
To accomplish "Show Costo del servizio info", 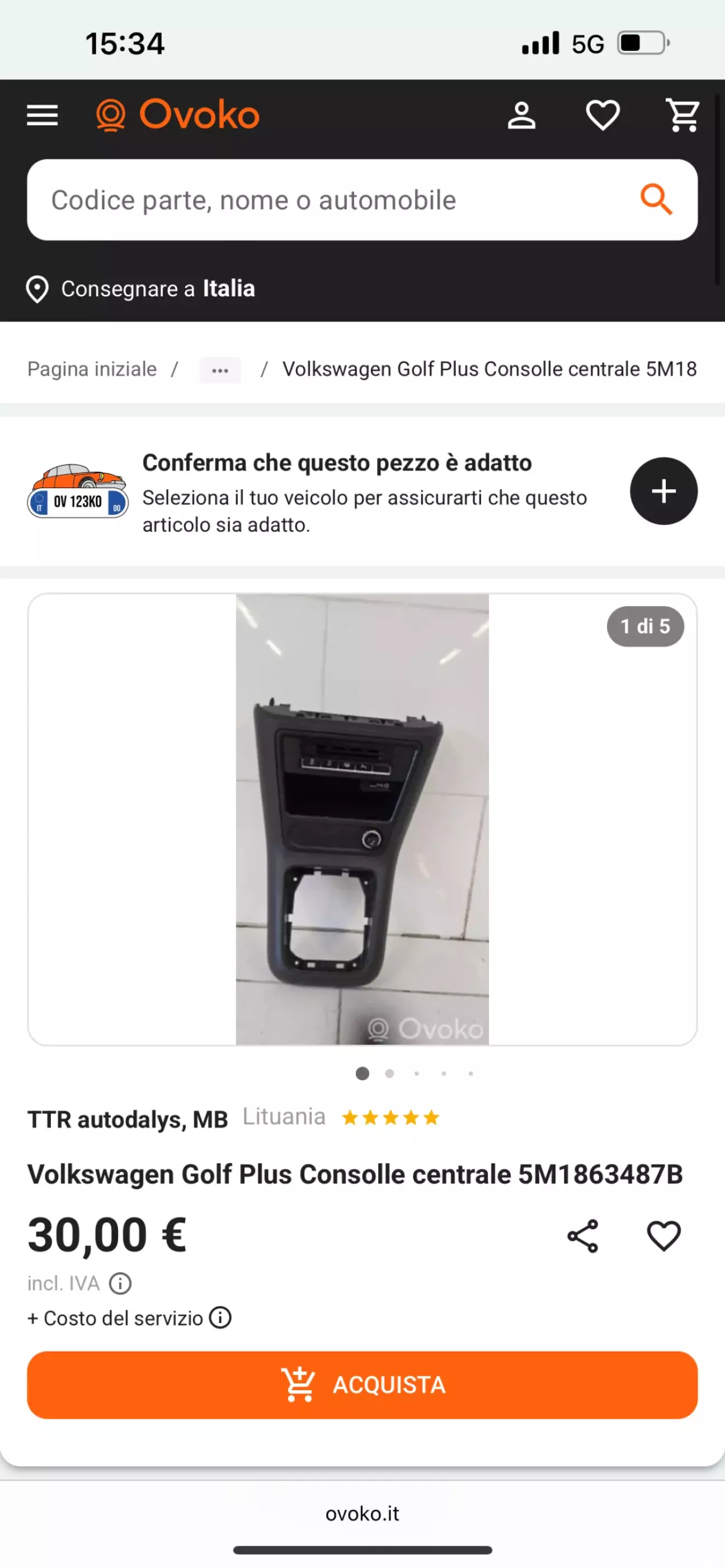I will pyautogui.click(x=220, y=1318).
